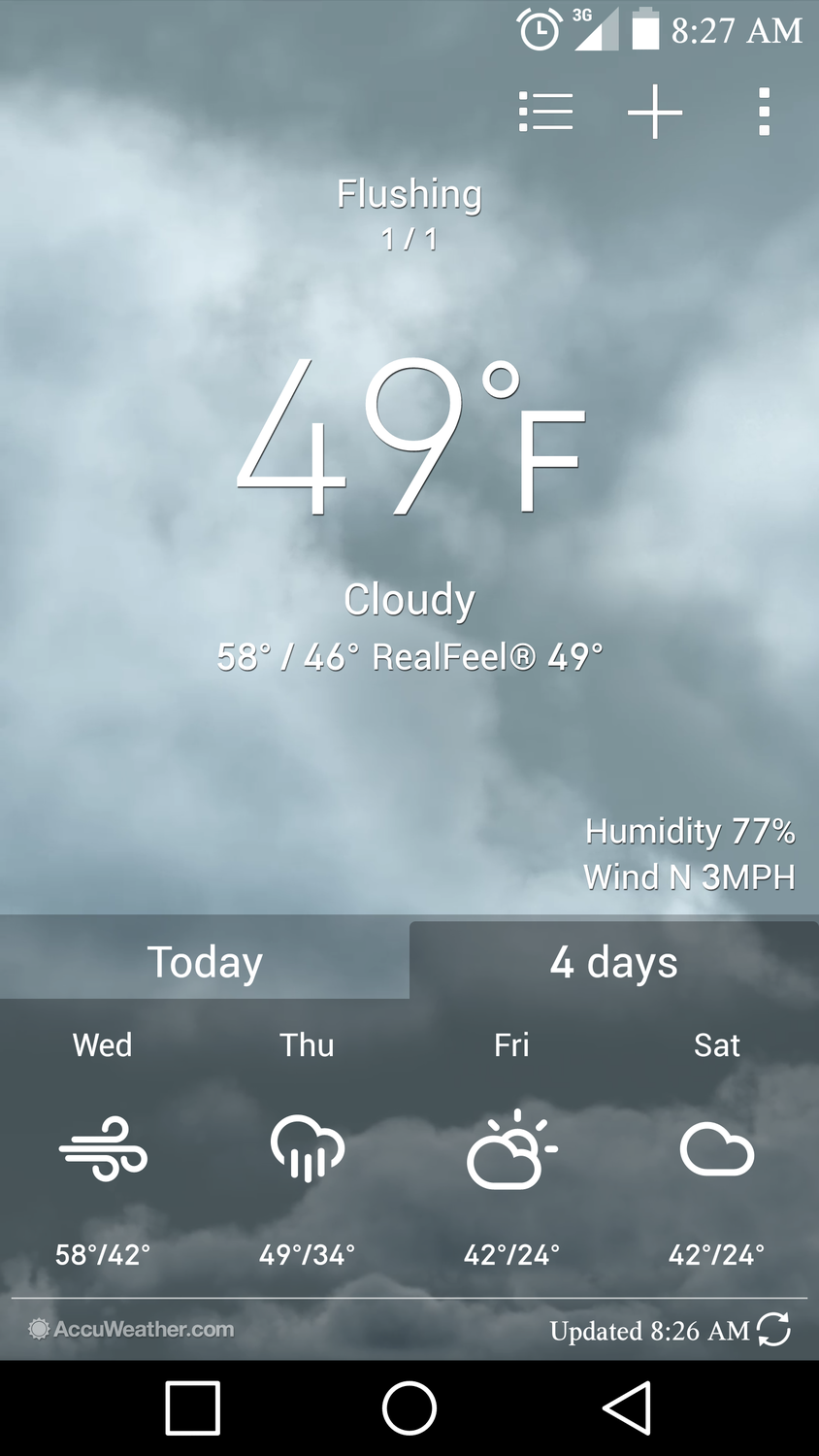This screenshot has width=819, height=1456.
Task: Open the overflow menu
Action: (764, 112)
